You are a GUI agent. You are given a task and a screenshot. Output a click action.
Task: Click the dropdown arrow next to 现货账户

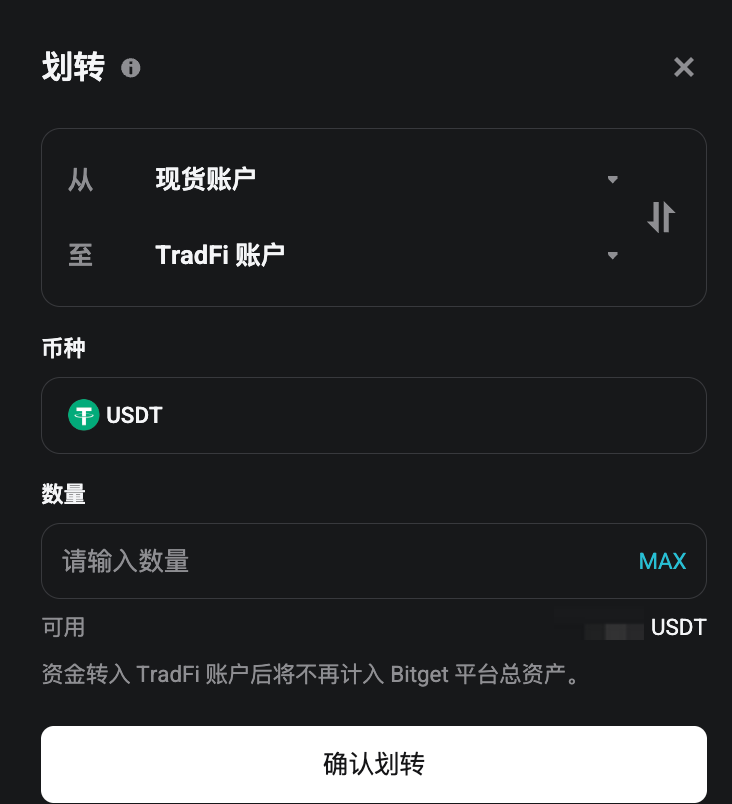(612, 179)
